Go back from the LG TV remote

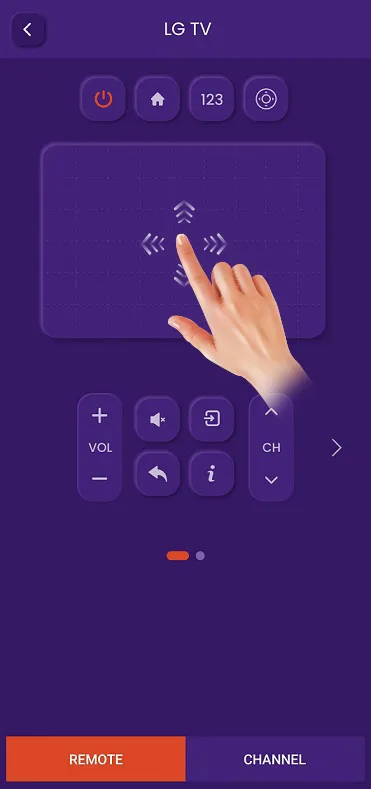pos(28,29)
